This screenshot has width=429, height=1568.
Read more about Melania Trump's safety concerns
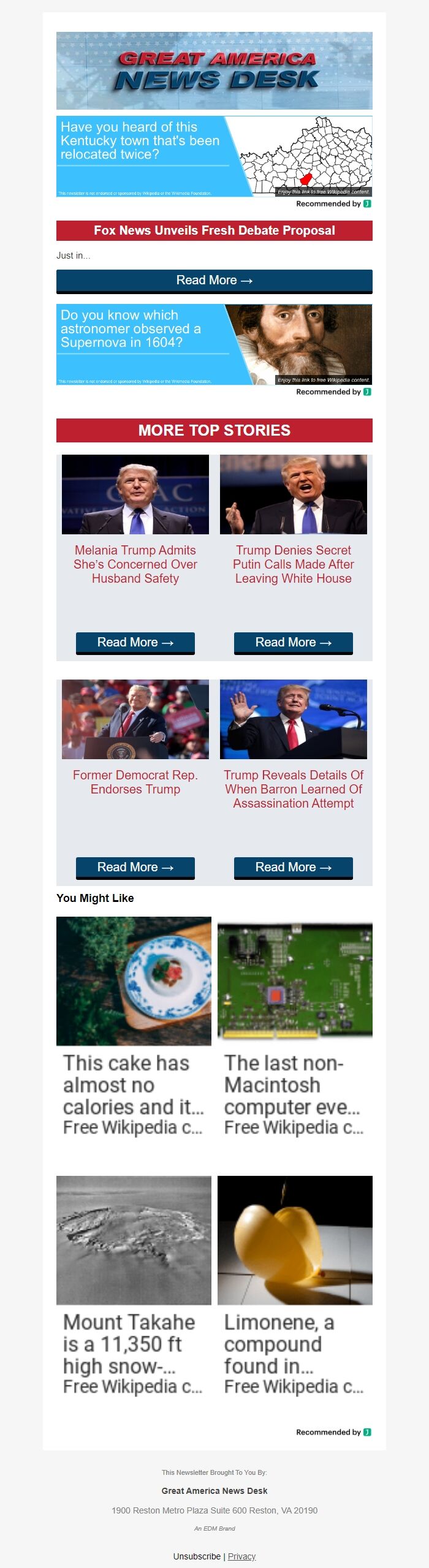point(135,642)
